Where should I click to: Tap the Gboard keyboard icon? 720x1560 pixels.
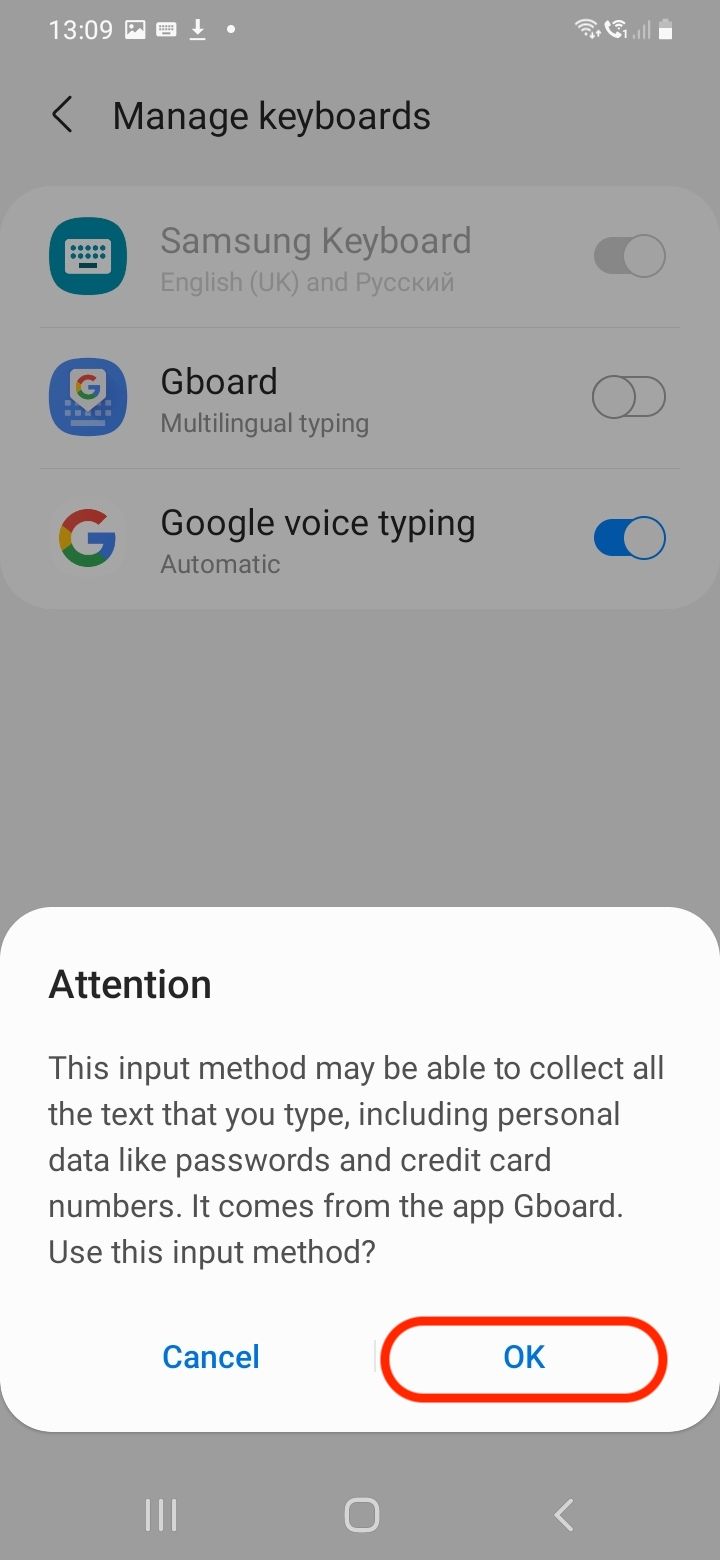point(88,397)
